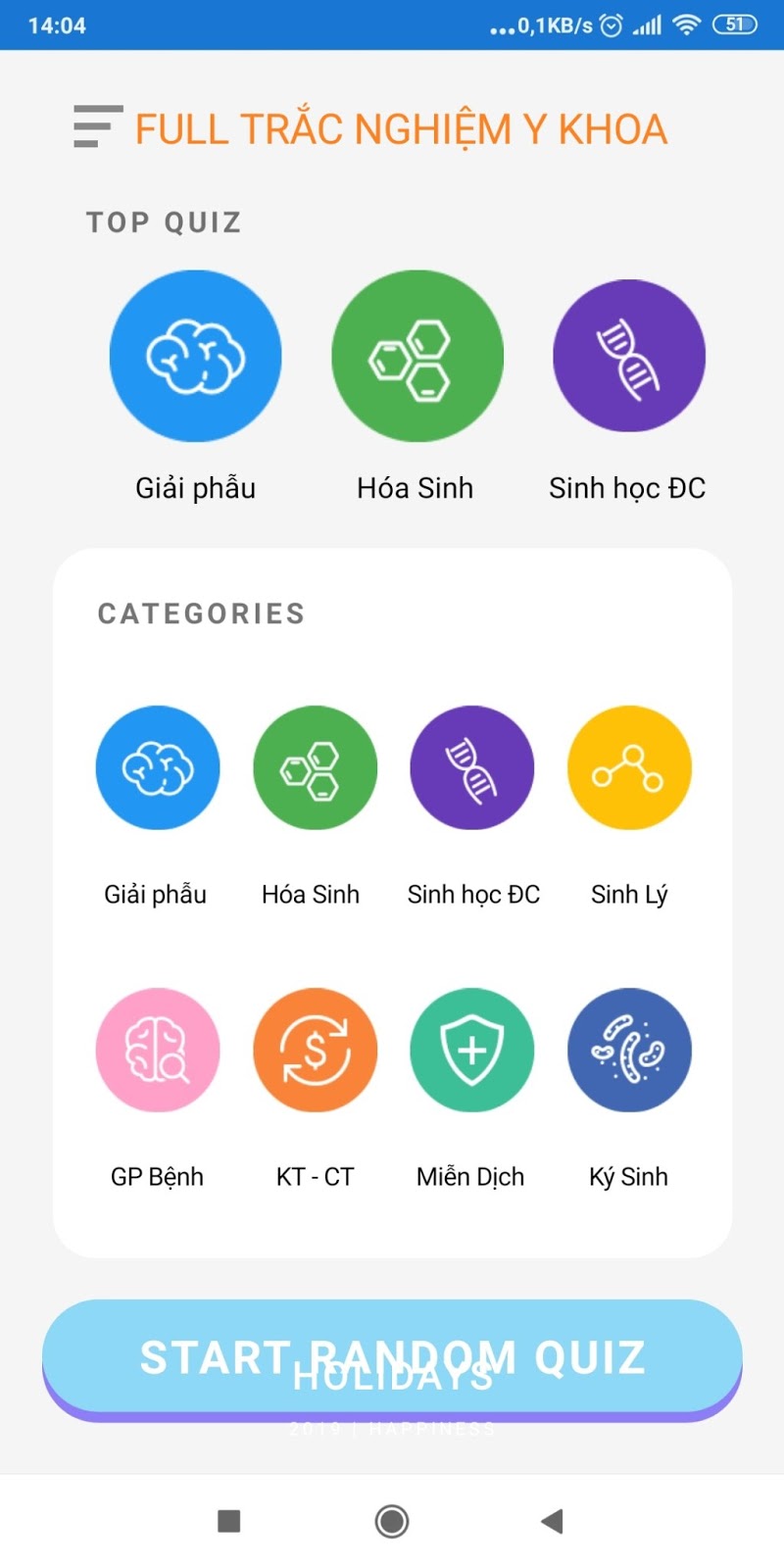Open the GP Bệnh category
The width and height of the screenshot is (784, 1568).
pyautogui.click(x=157, y=1051)
